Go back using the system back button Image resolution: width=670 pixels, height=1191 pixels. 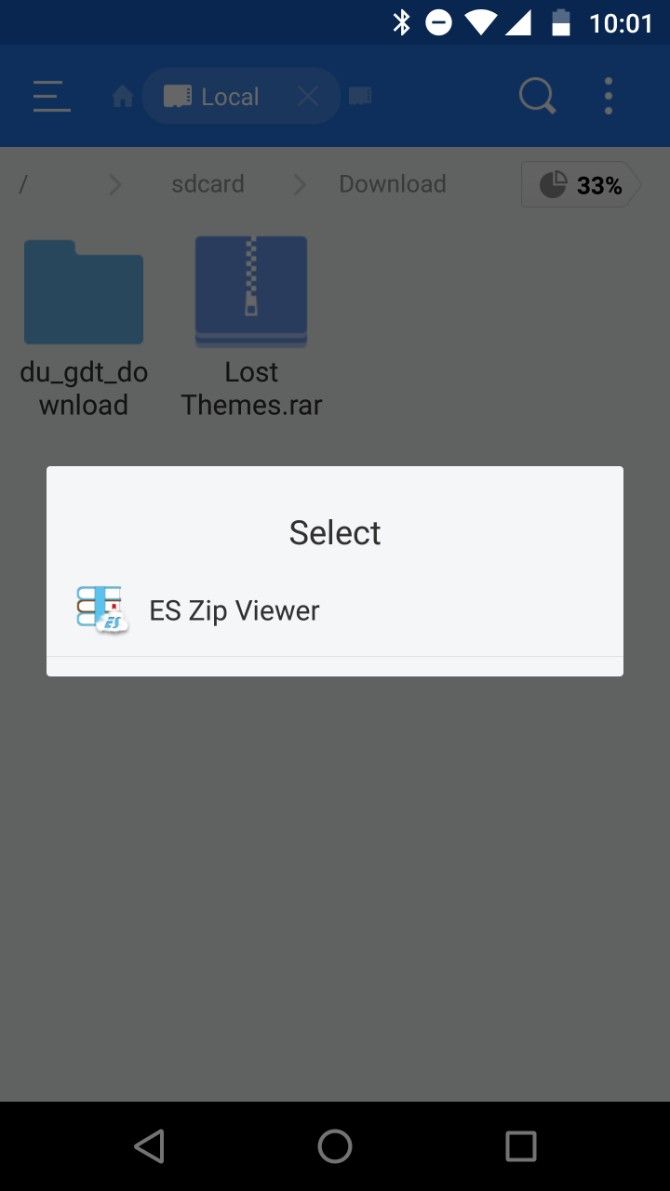(149, 1146)
